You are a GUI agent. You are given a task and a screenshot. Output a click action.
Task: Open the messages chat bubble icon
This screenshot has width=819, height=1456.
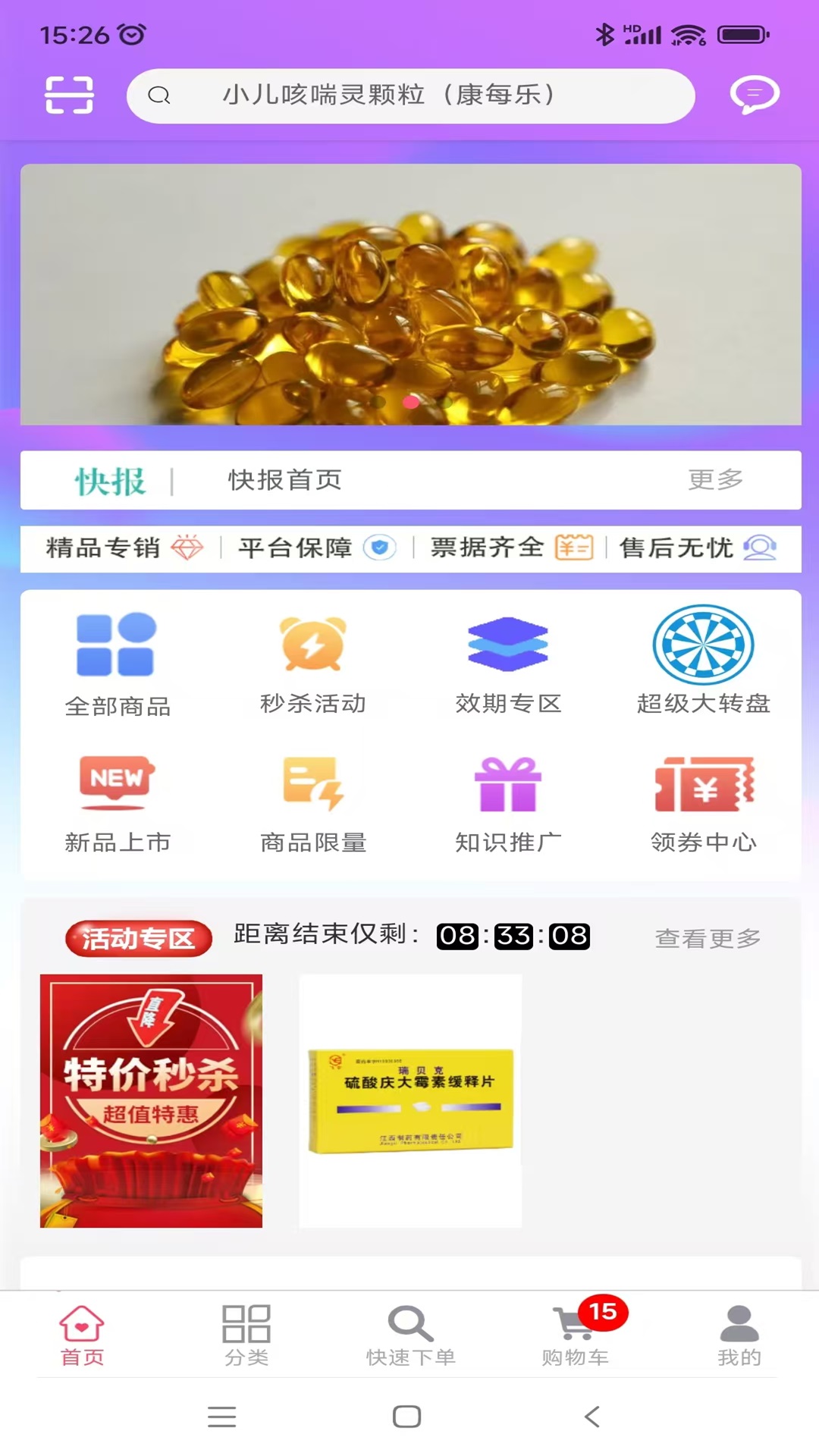[754, 95]
